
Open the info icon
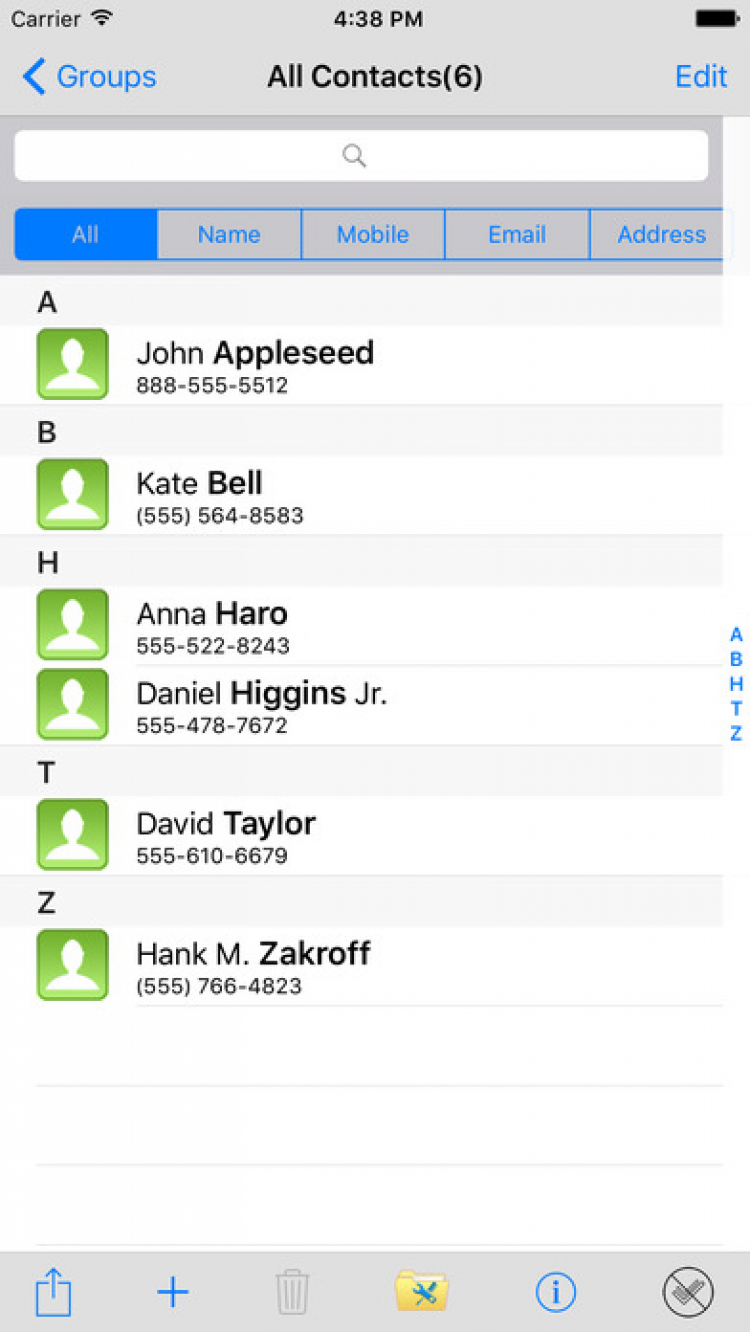pyautogui.click(x=555, y=1292)
